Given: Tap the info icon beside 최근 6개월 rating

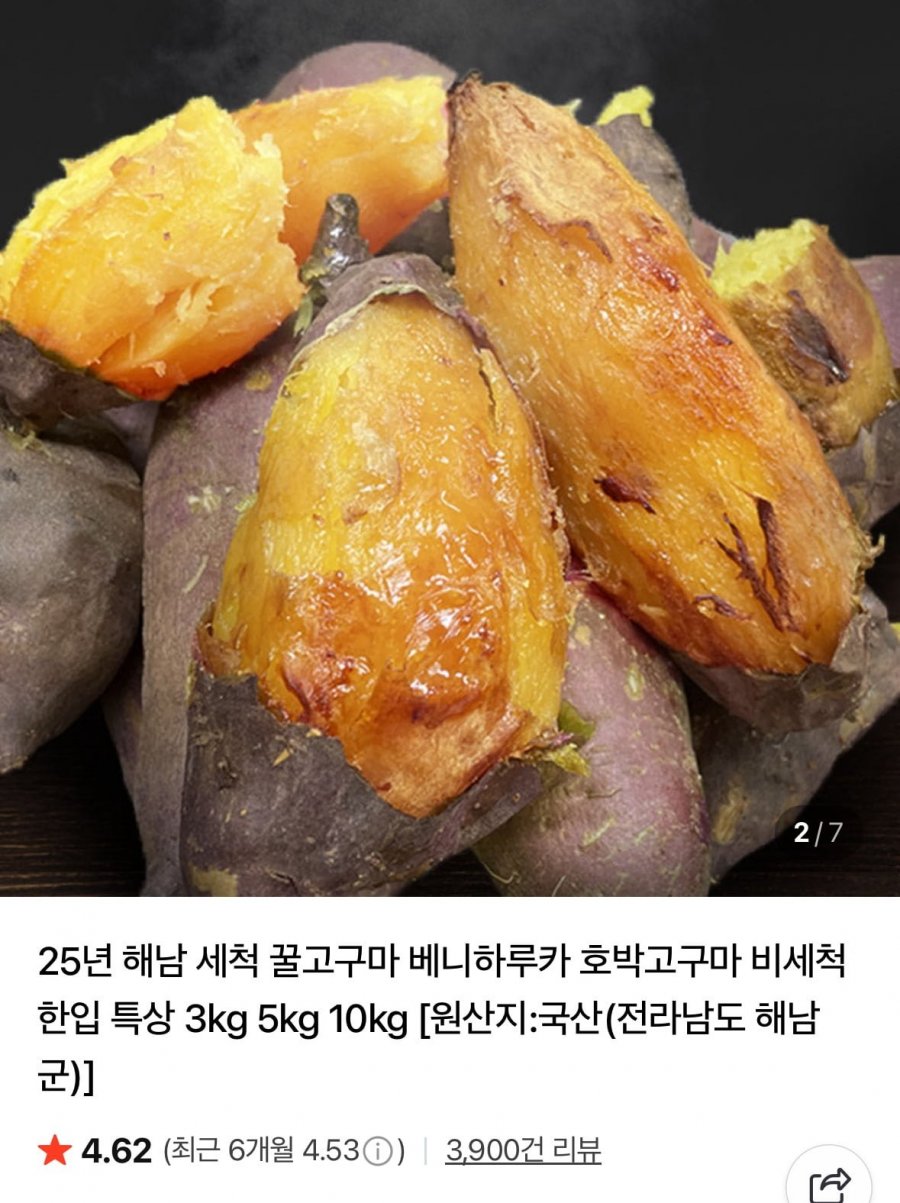Looking at the screenshot, I should (377, 1152).
